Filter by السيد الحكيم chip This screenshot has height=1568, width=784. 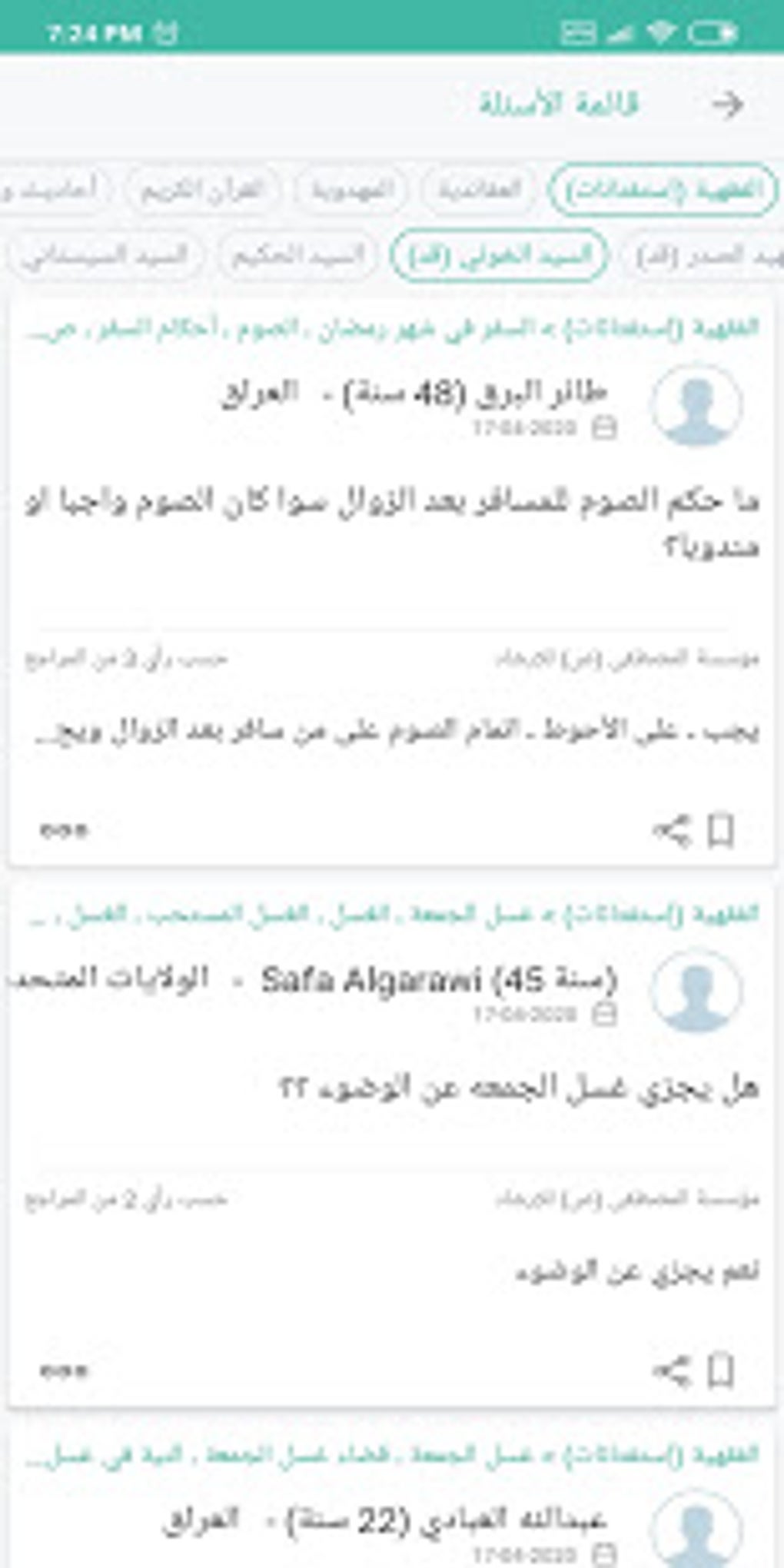click(x=297, y=255)
